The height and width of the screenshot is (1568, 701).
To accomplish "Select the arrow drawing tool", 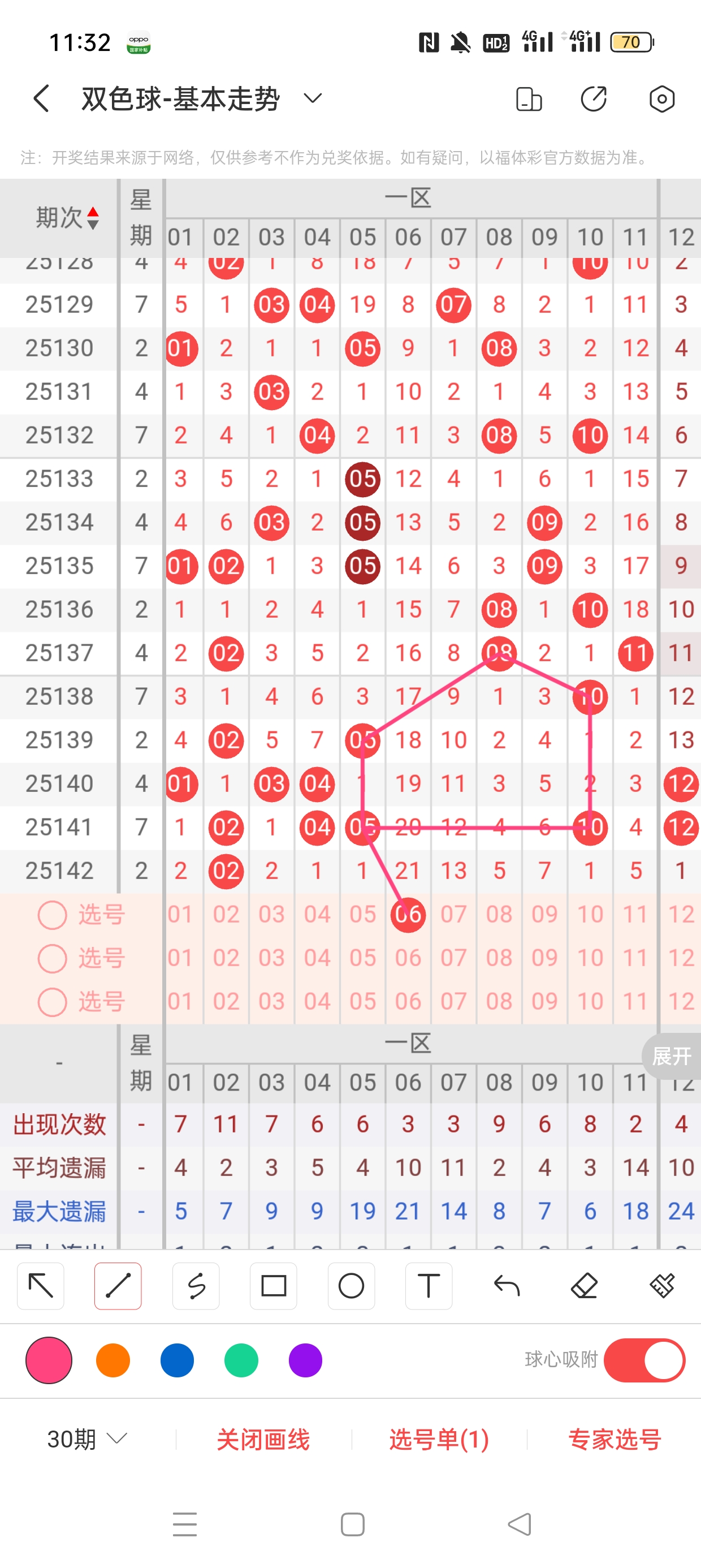I will coord(41,1286).
